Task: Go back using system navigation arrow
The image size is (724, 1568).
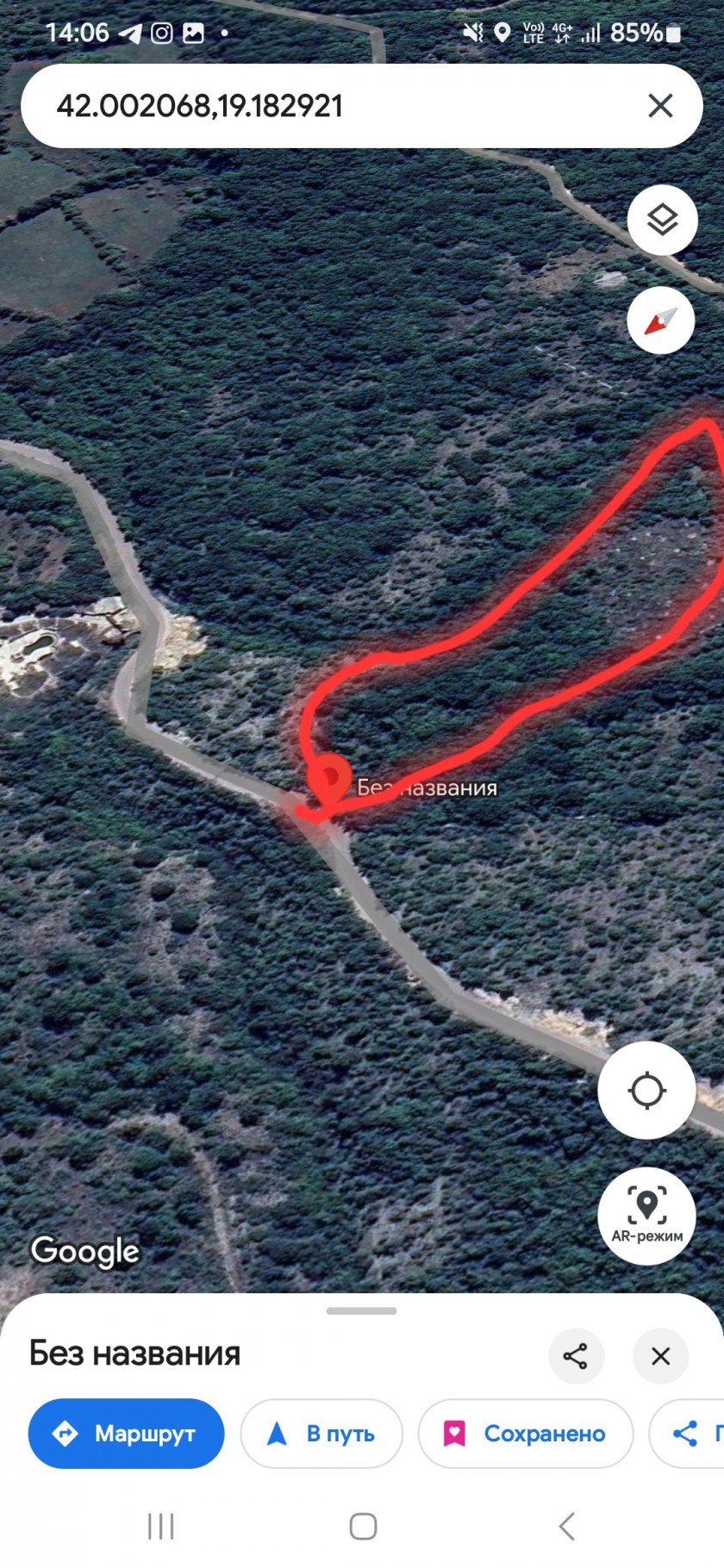Action: 566,1527
